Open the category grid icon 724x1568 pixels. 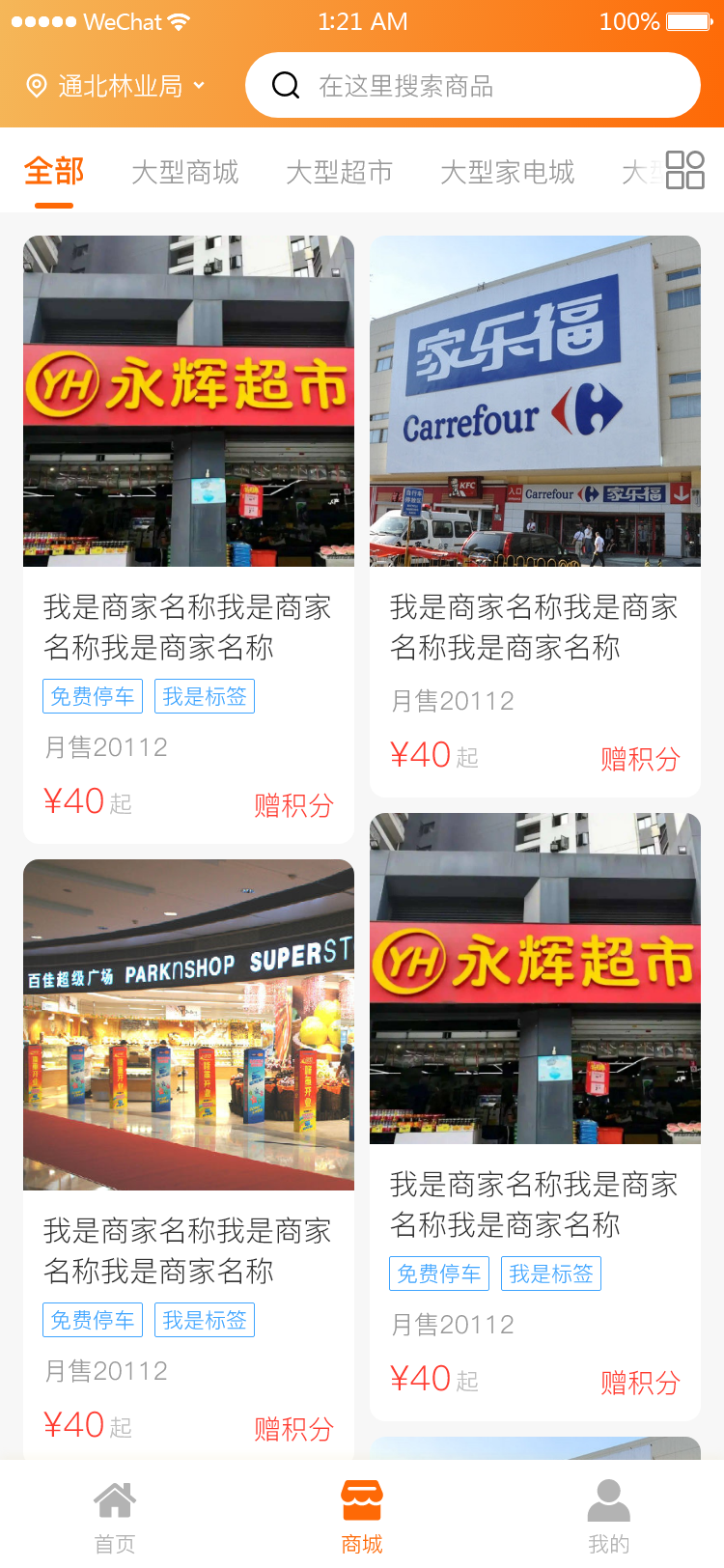[x=684, y=170]
